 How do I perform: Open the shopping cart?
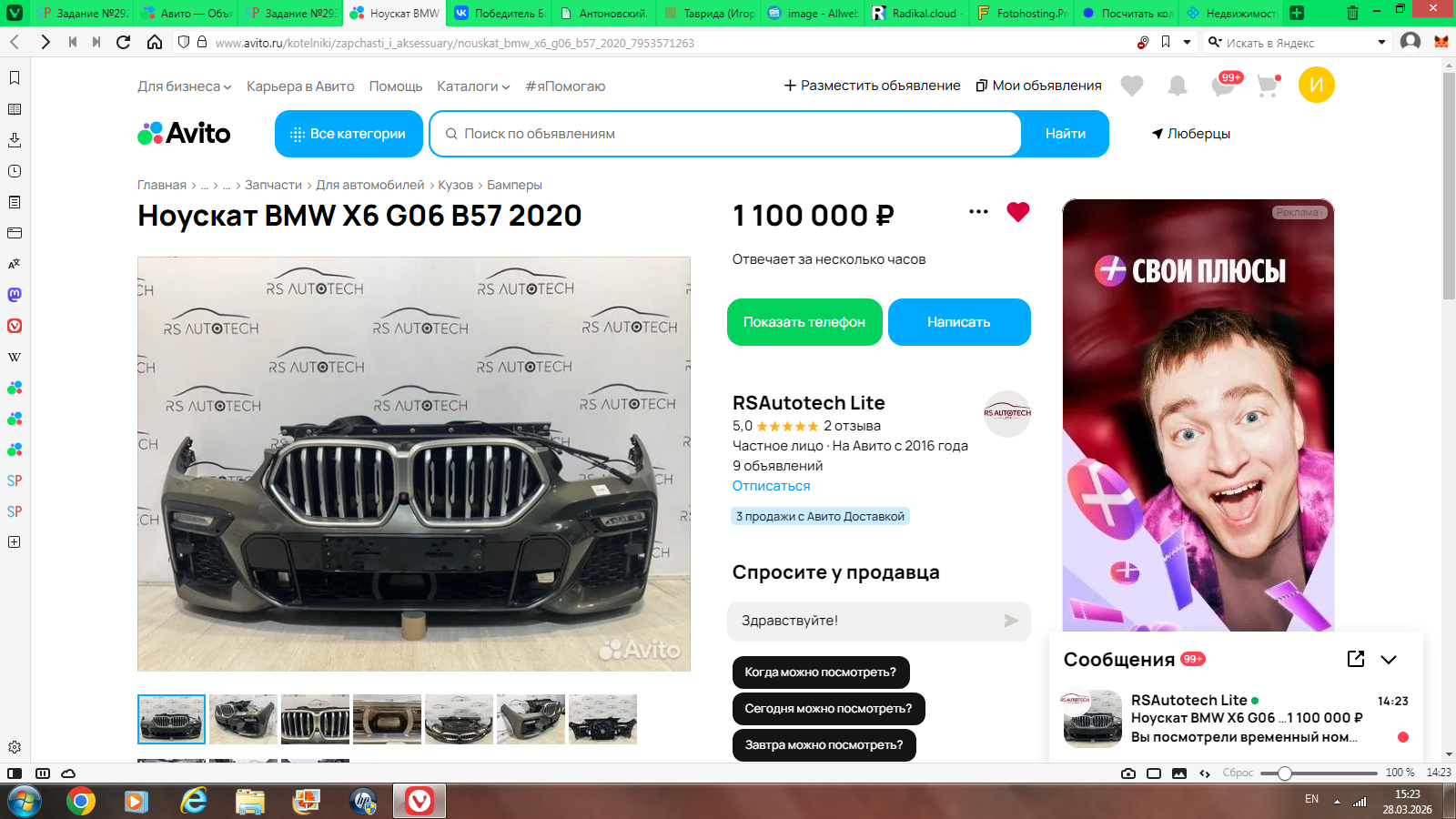tap(1268, 86)
